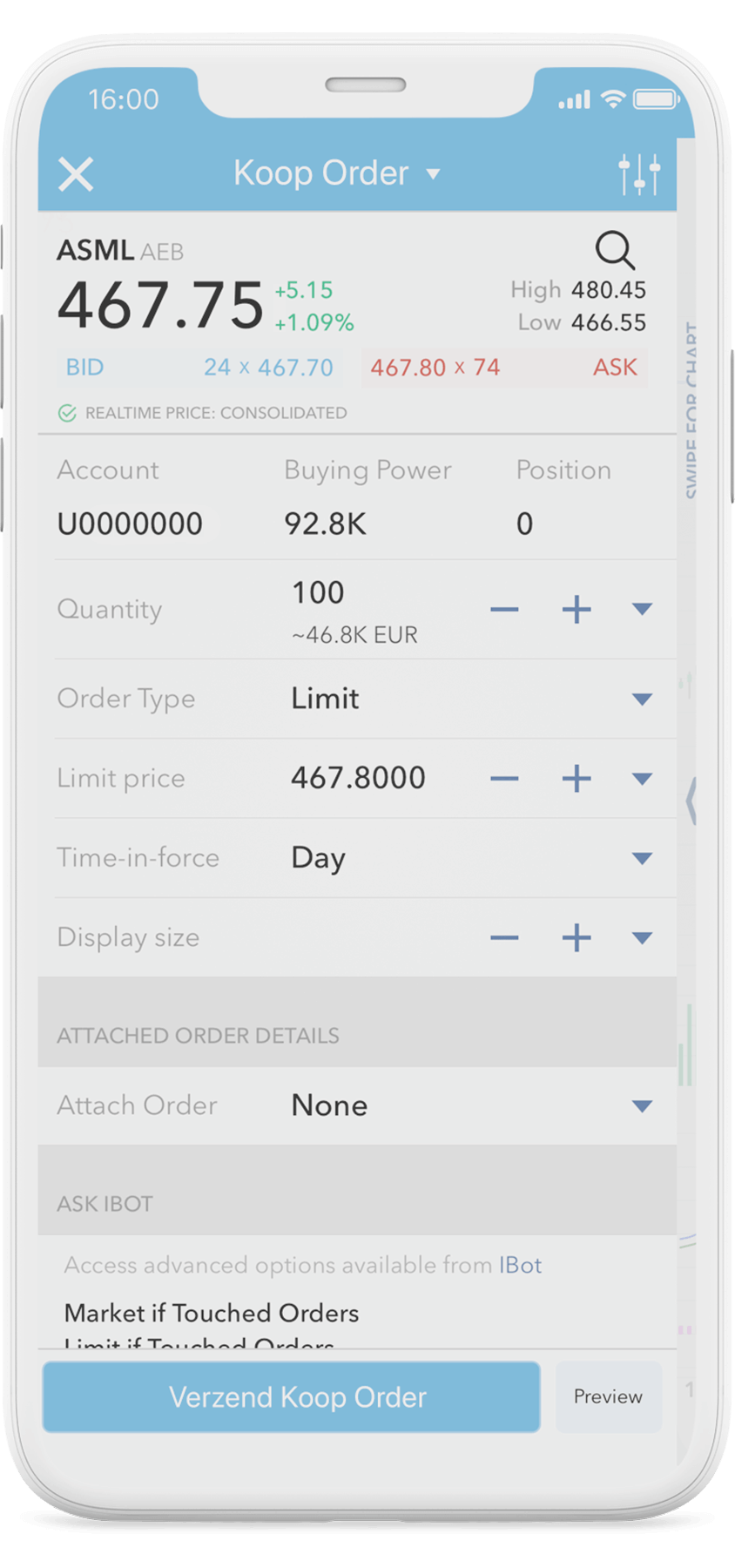Decrease the Display size with the minus icon
Image resolution: width=735 pixels, height=1568 pixels.
(503, 937)
